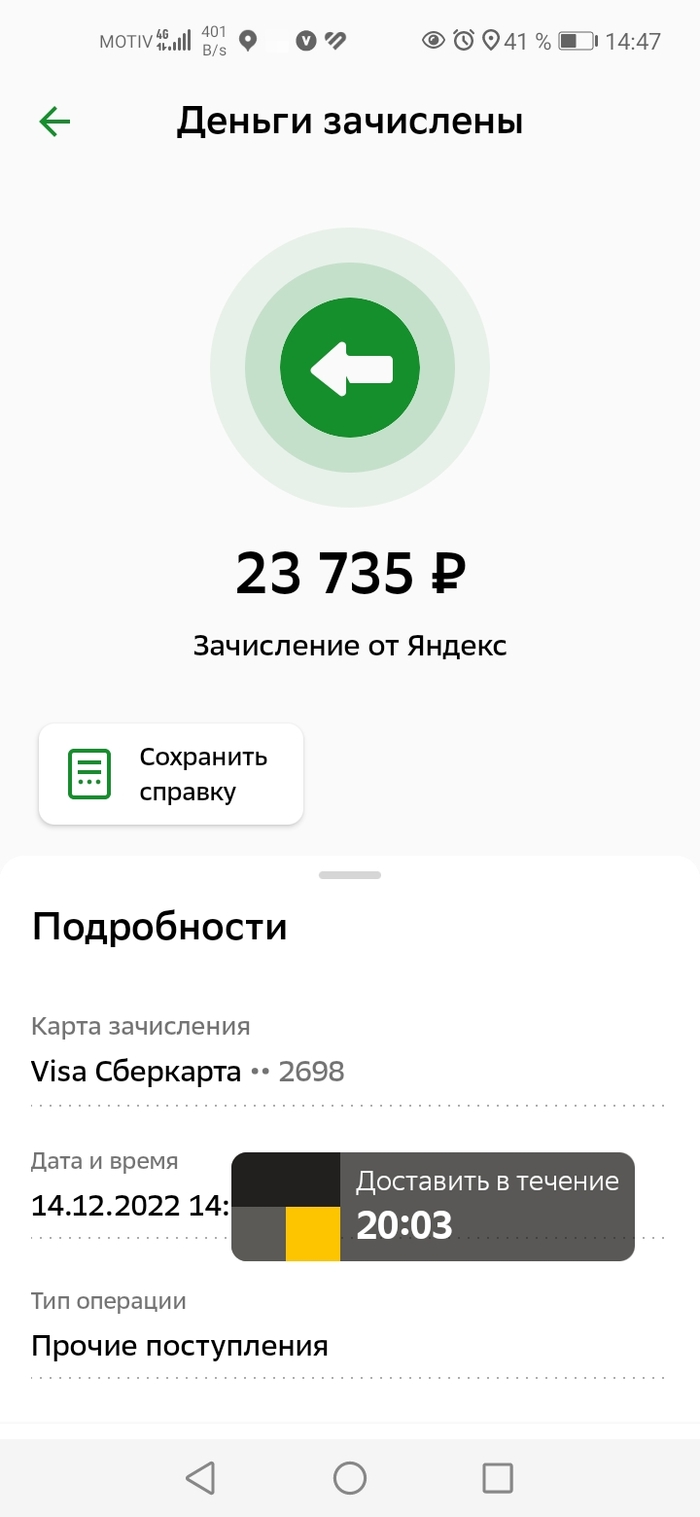This screenshot has width=700, height=1517.
Task: Tap Сохранить справку button
Action: point(171,774)
